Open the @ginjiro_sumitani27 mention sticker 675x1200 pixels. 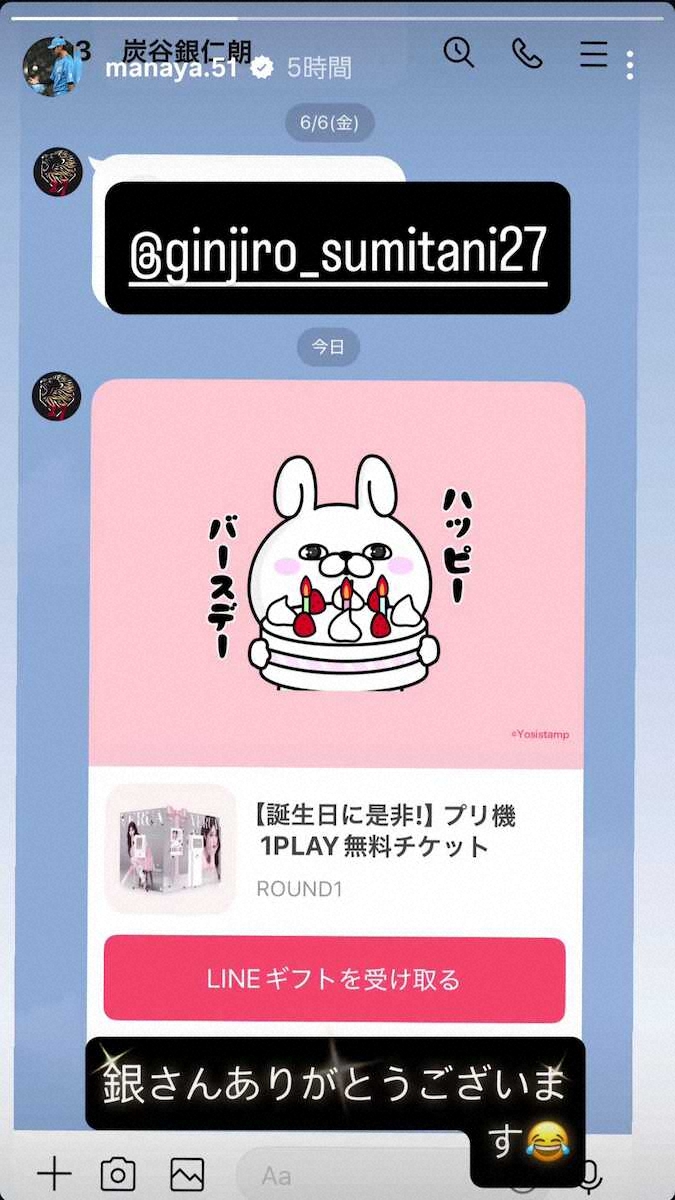[338, 248]
